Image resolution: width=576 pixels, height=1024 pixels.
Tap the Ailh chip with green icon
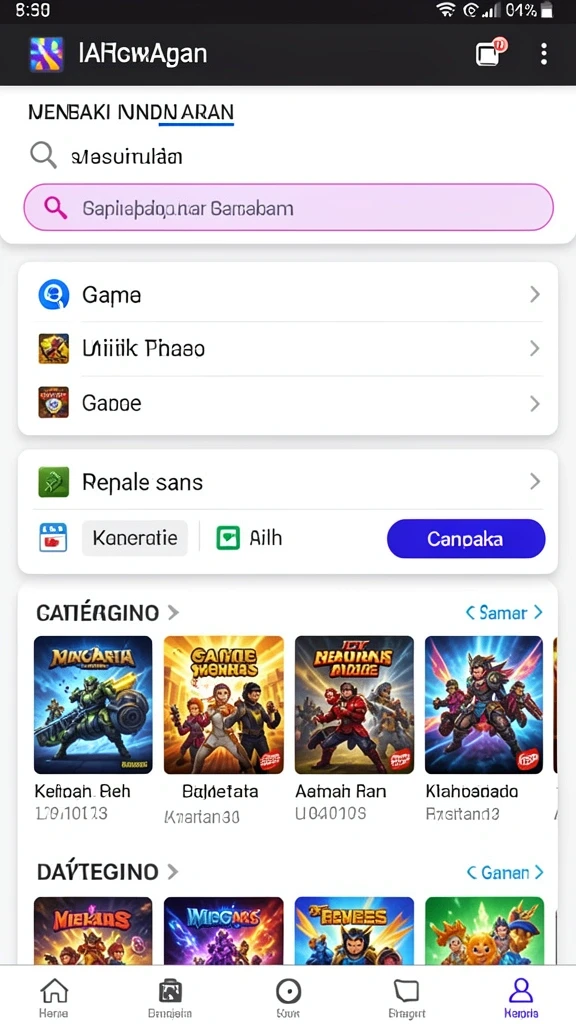249,538
